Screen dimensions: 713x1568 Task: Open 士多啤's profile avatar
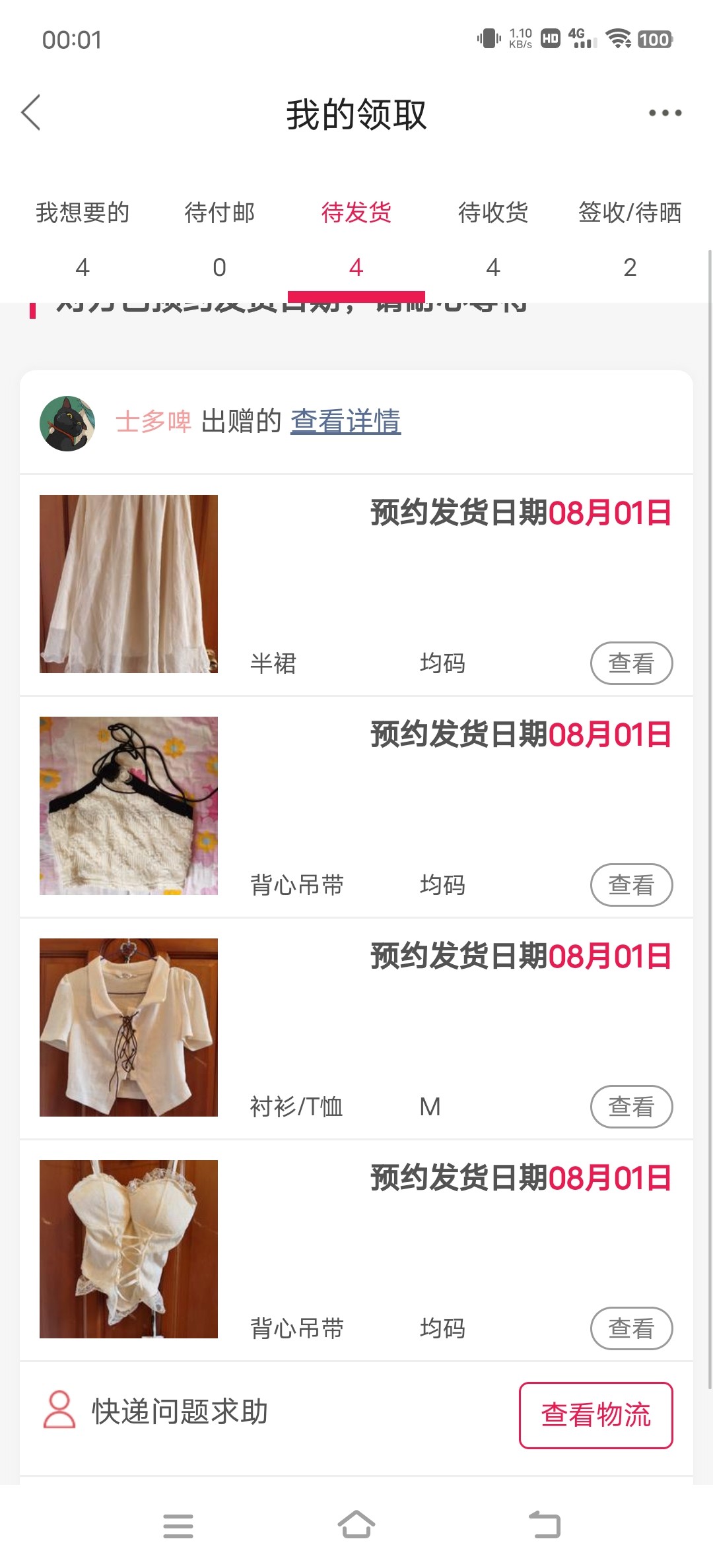tap(67, 423)
